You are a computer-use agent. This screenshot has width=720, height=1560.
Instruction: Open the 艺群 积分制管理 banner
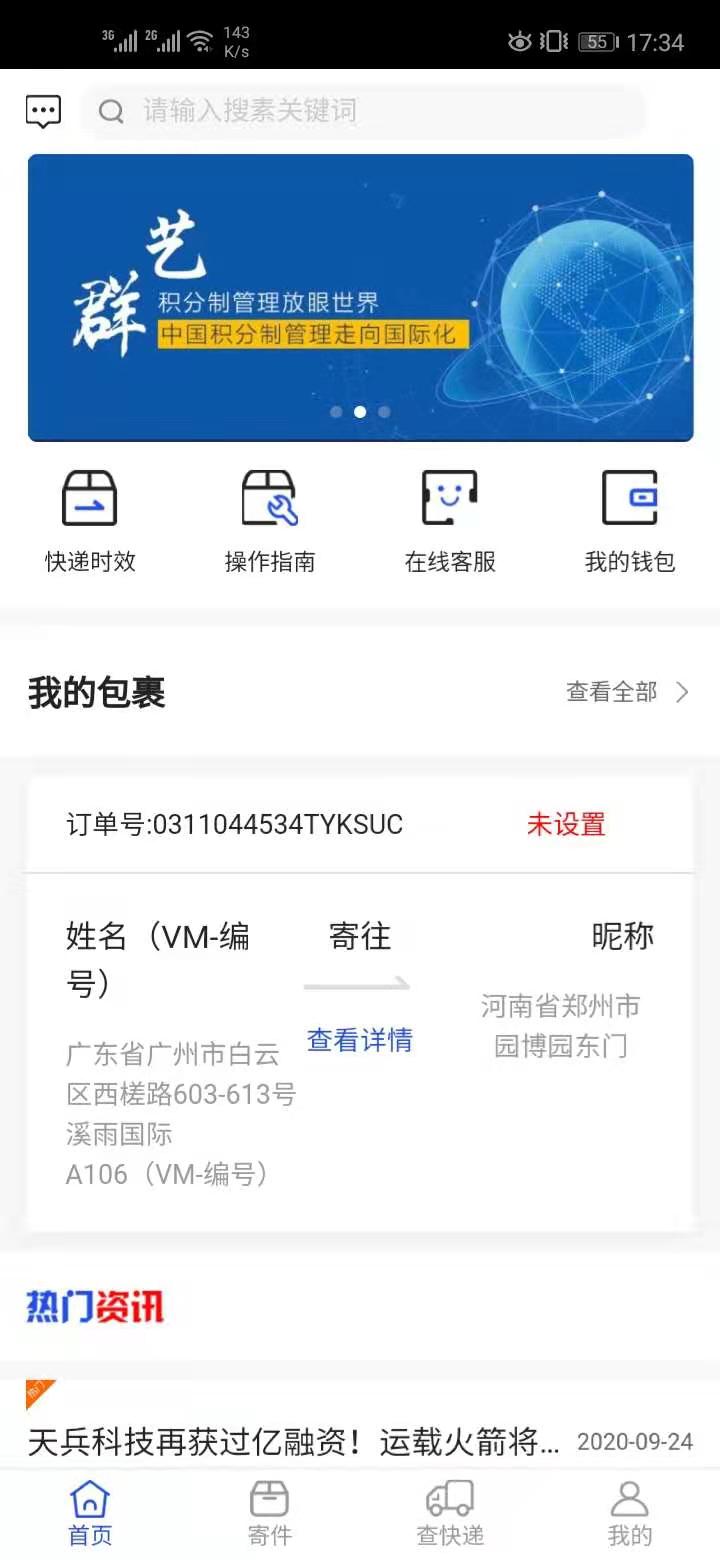pos(360,297)
